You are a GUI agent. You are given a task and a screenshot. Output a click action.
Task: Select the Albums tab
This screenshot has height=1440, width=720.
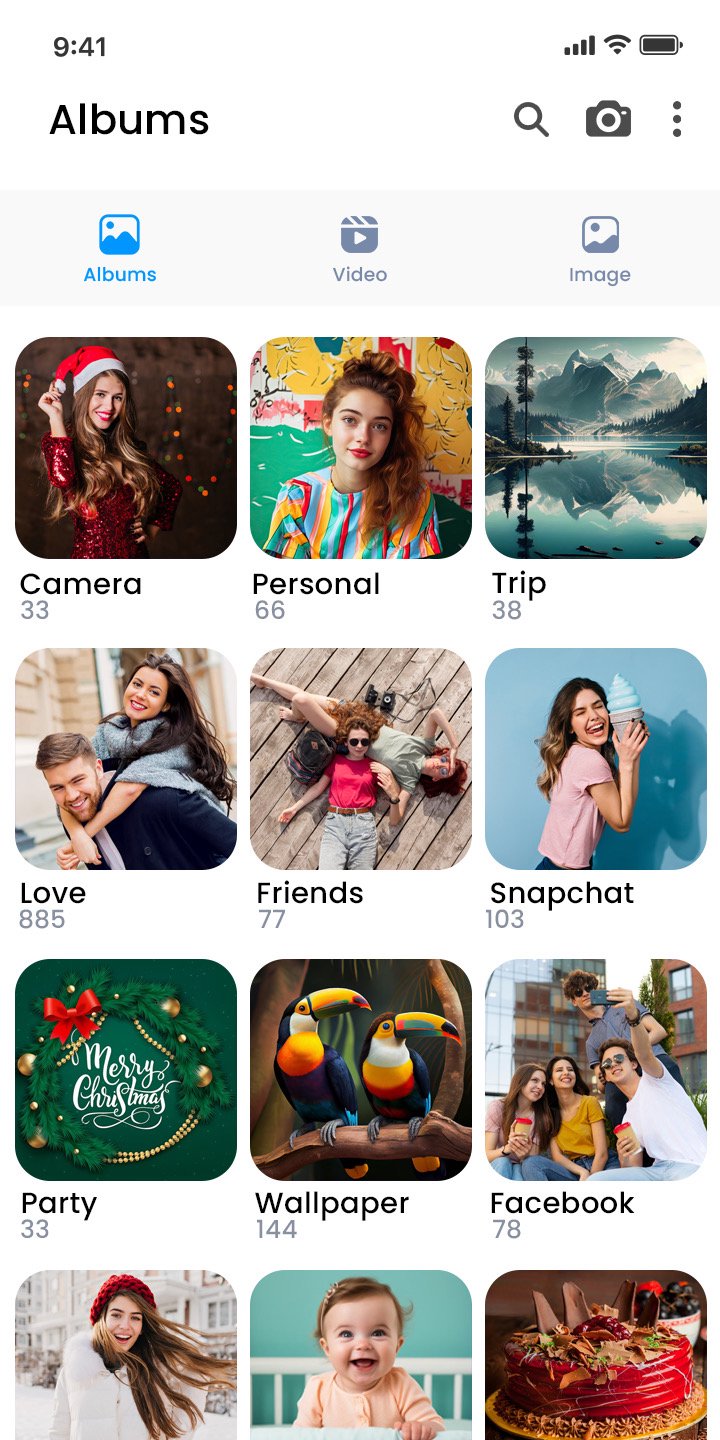(120, 248)
